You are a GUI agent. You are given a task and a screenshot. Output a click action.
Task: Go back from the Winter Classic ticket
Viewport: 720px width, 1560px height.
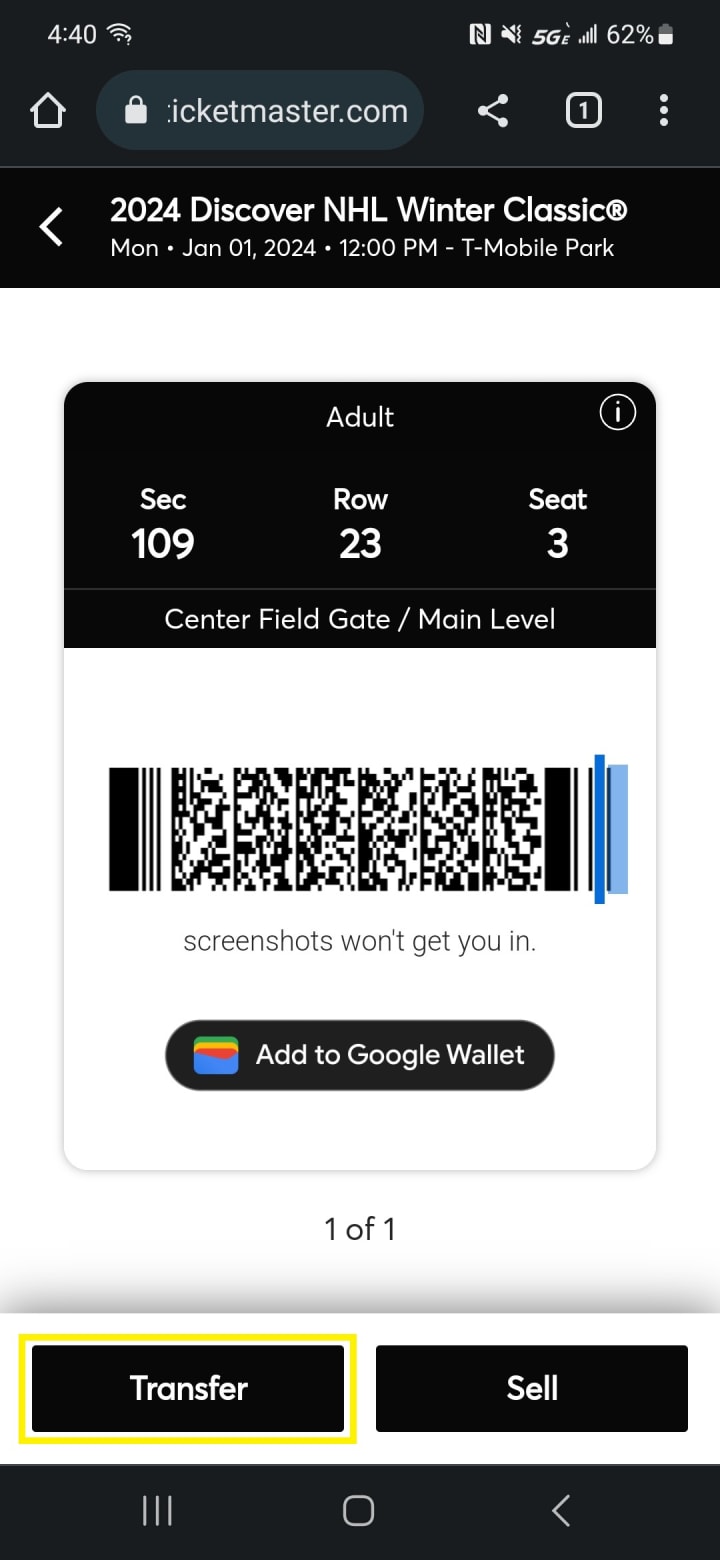[52, 227]
